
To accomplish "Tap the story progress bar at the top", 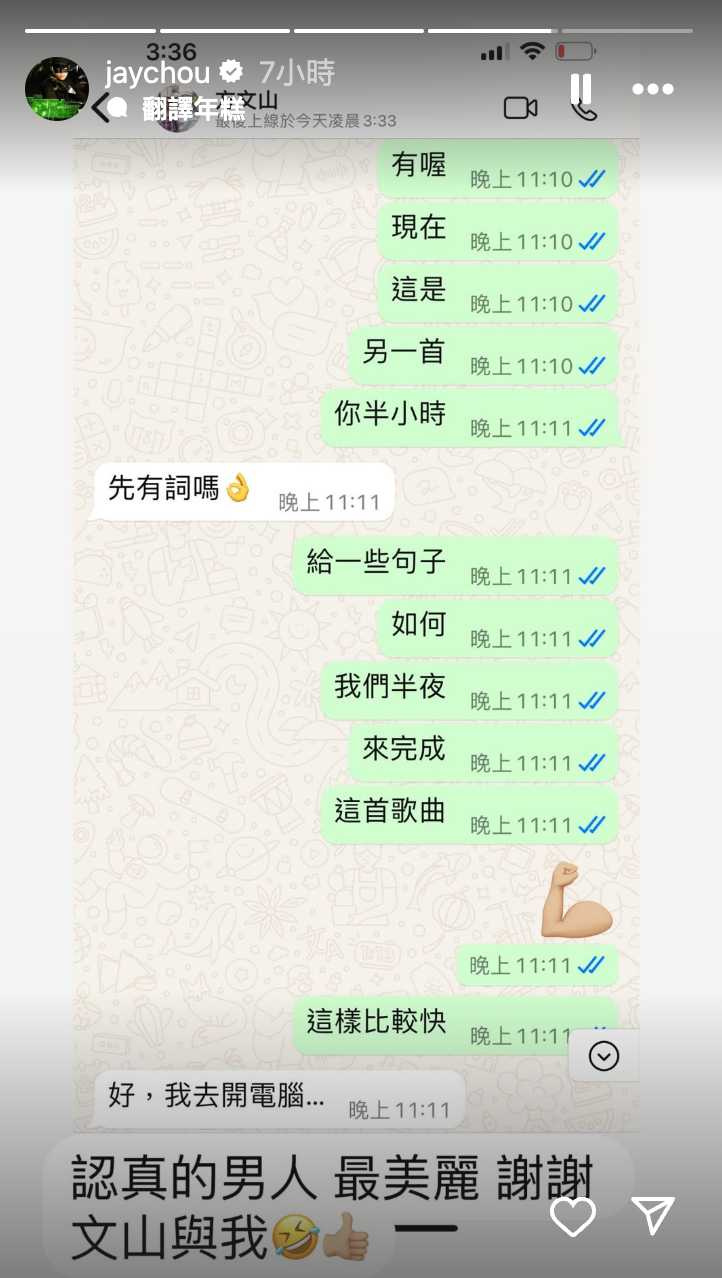I will click(361, 30).
